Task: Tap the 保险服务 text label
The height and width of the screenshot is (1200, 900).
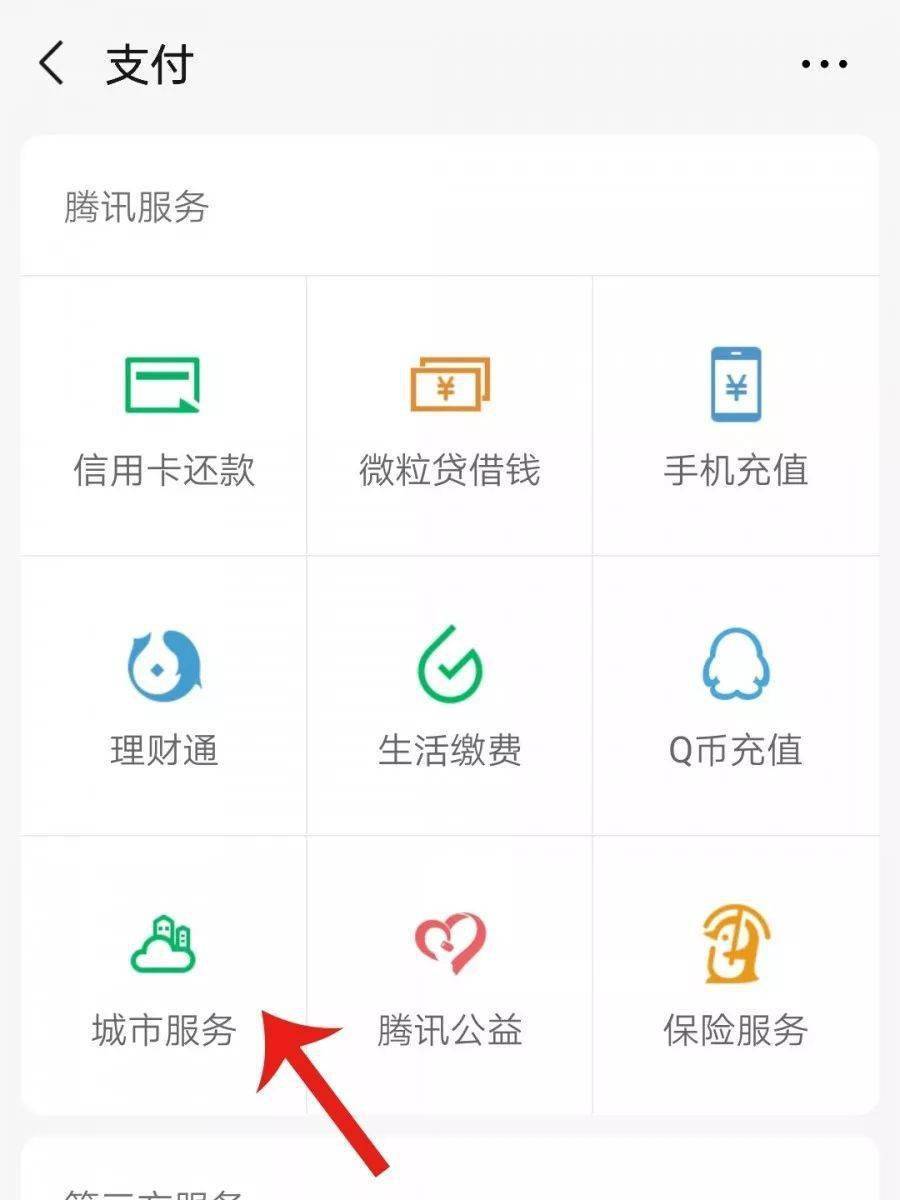Action: coord(737,1030)
